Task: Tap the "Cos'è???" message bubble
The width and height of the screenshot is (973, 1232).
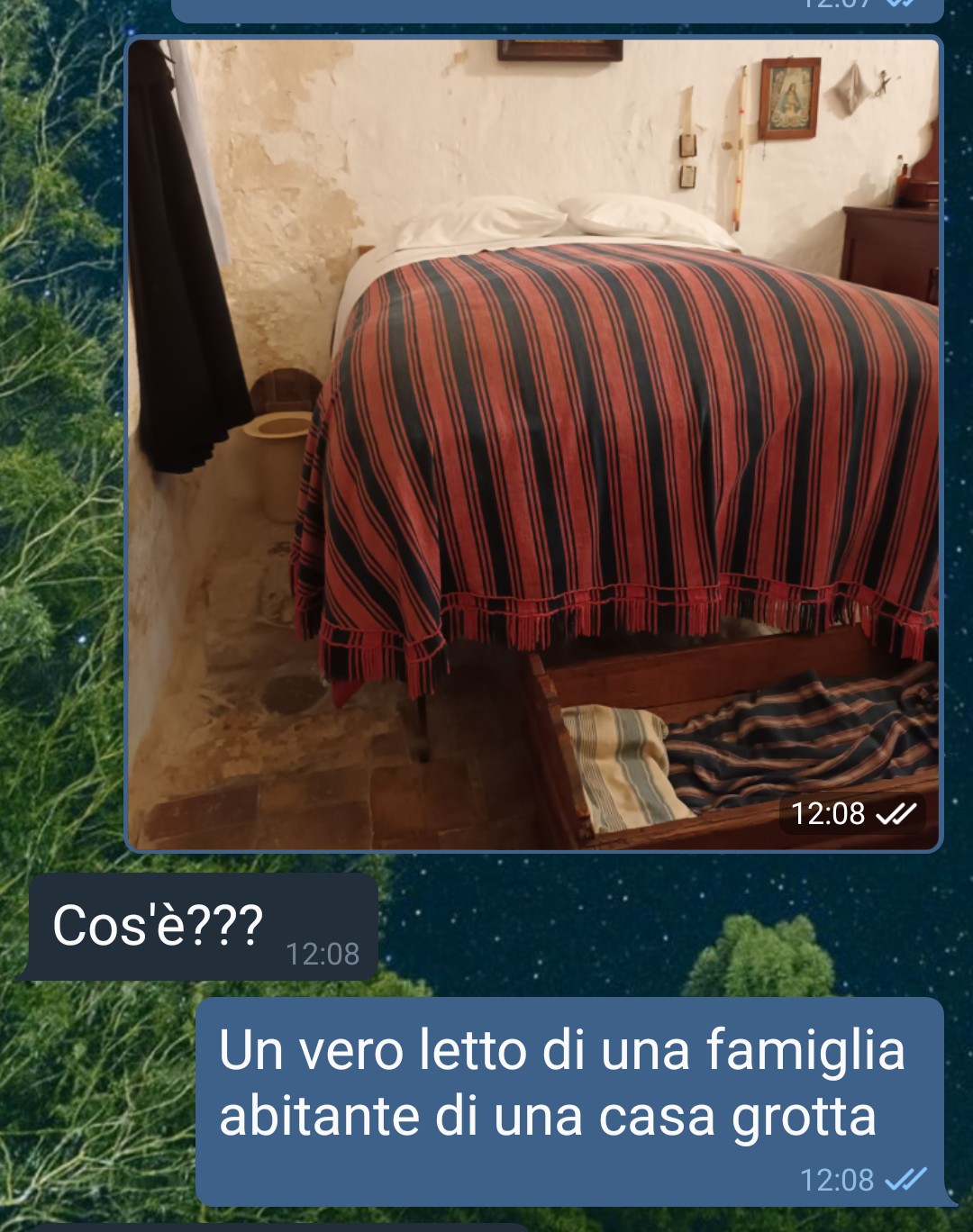Action: pyautogui.click(x=202, y=927)
